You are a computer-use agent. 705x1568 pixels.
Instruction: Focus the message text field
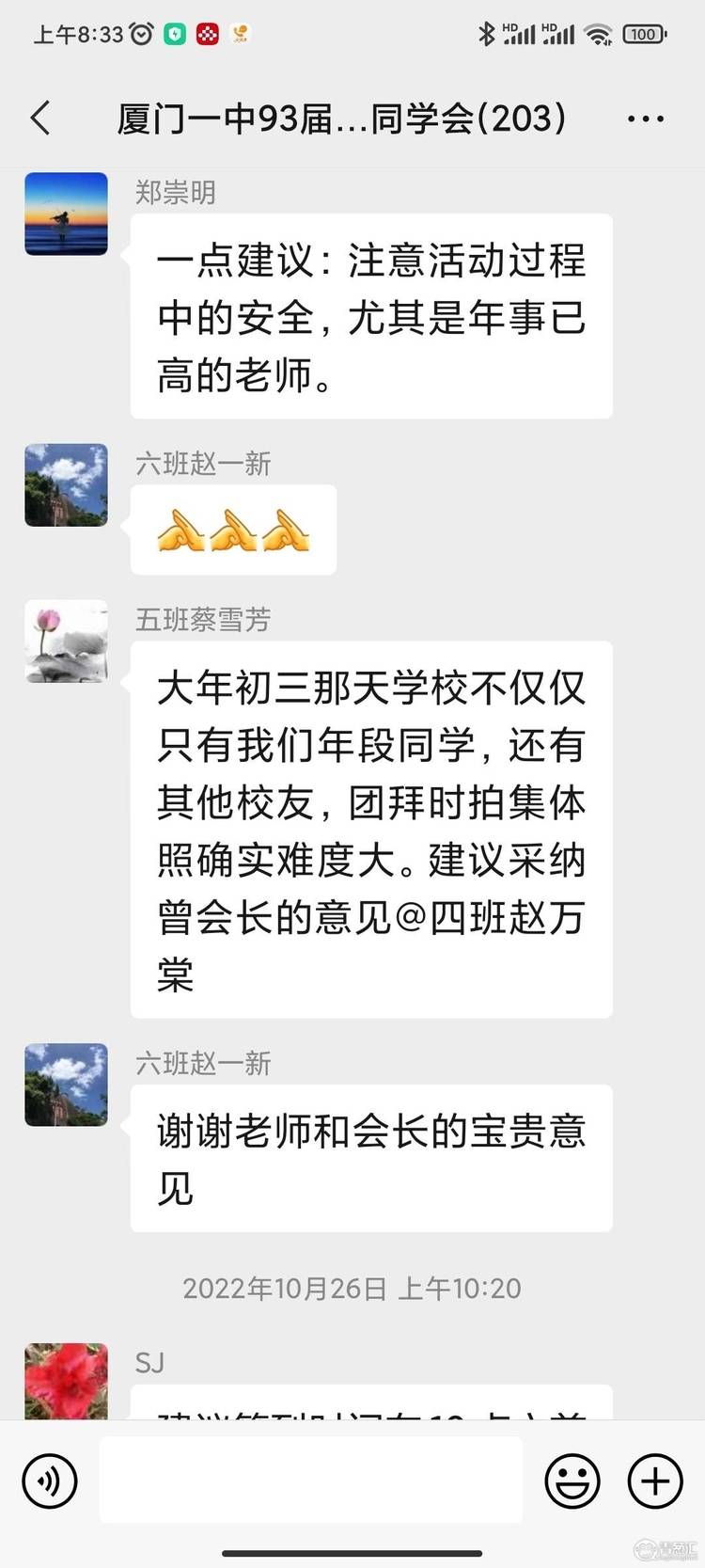click(310, 1480)
